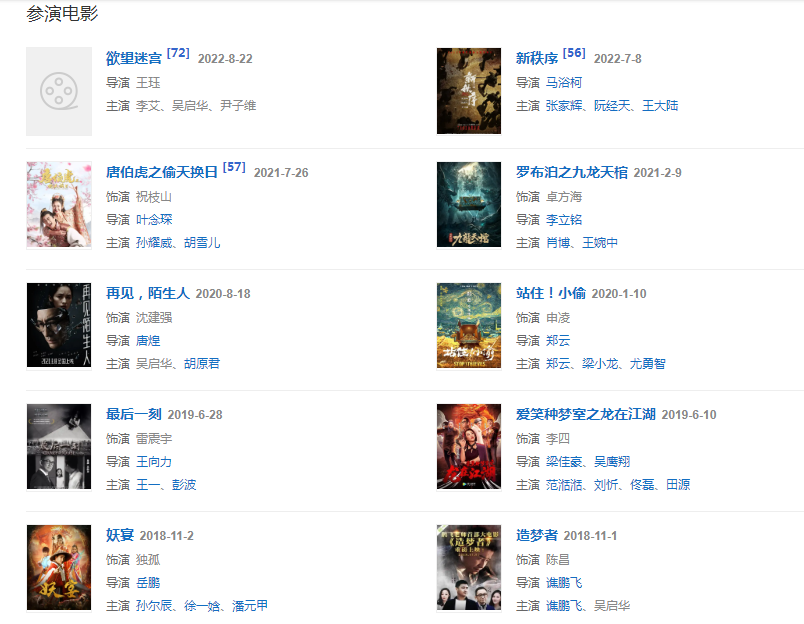Open the 新秩序 movie title link
The image size is (804, 624).
click(x=537, y=58)
